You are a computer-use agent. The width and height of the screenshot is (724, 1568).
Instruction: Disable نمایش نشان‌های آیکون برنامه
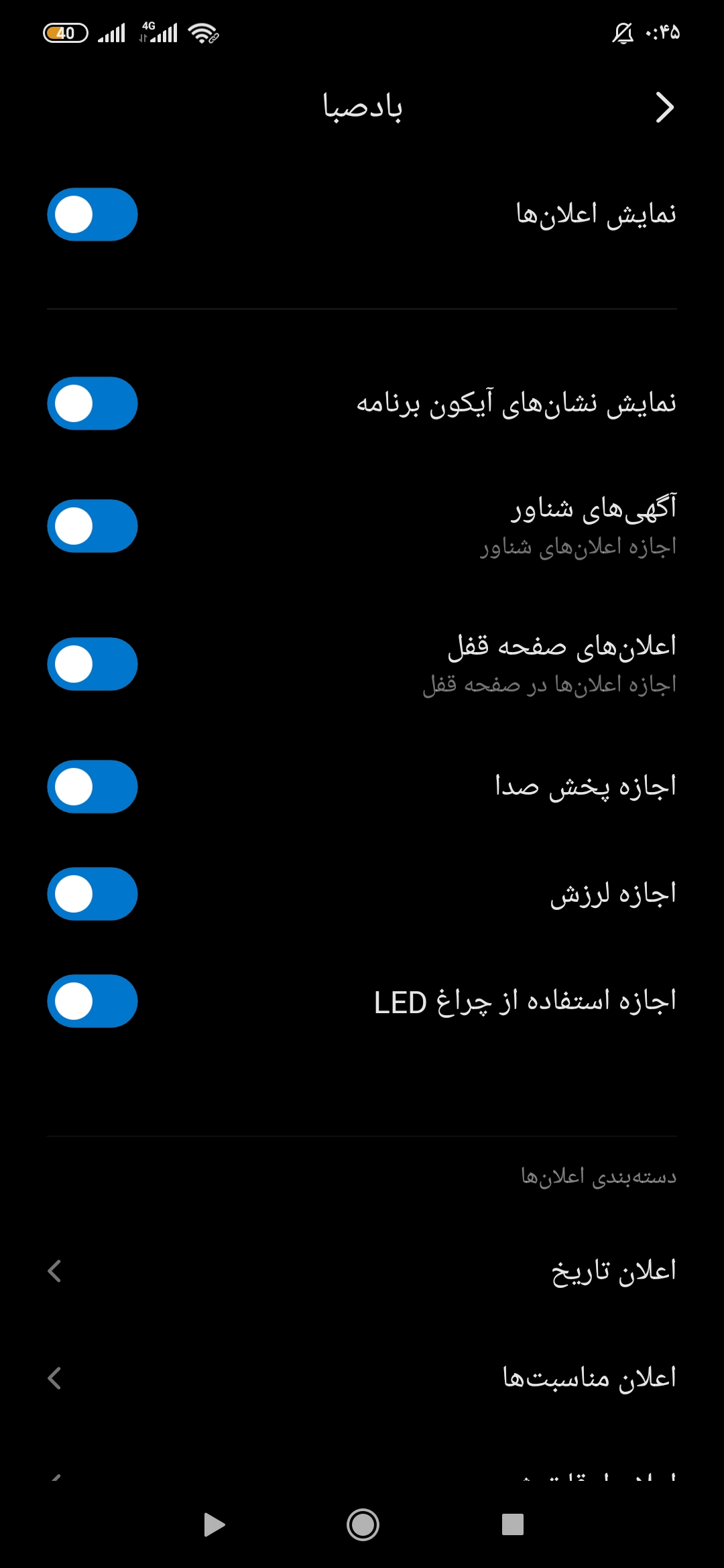point(93,403)
